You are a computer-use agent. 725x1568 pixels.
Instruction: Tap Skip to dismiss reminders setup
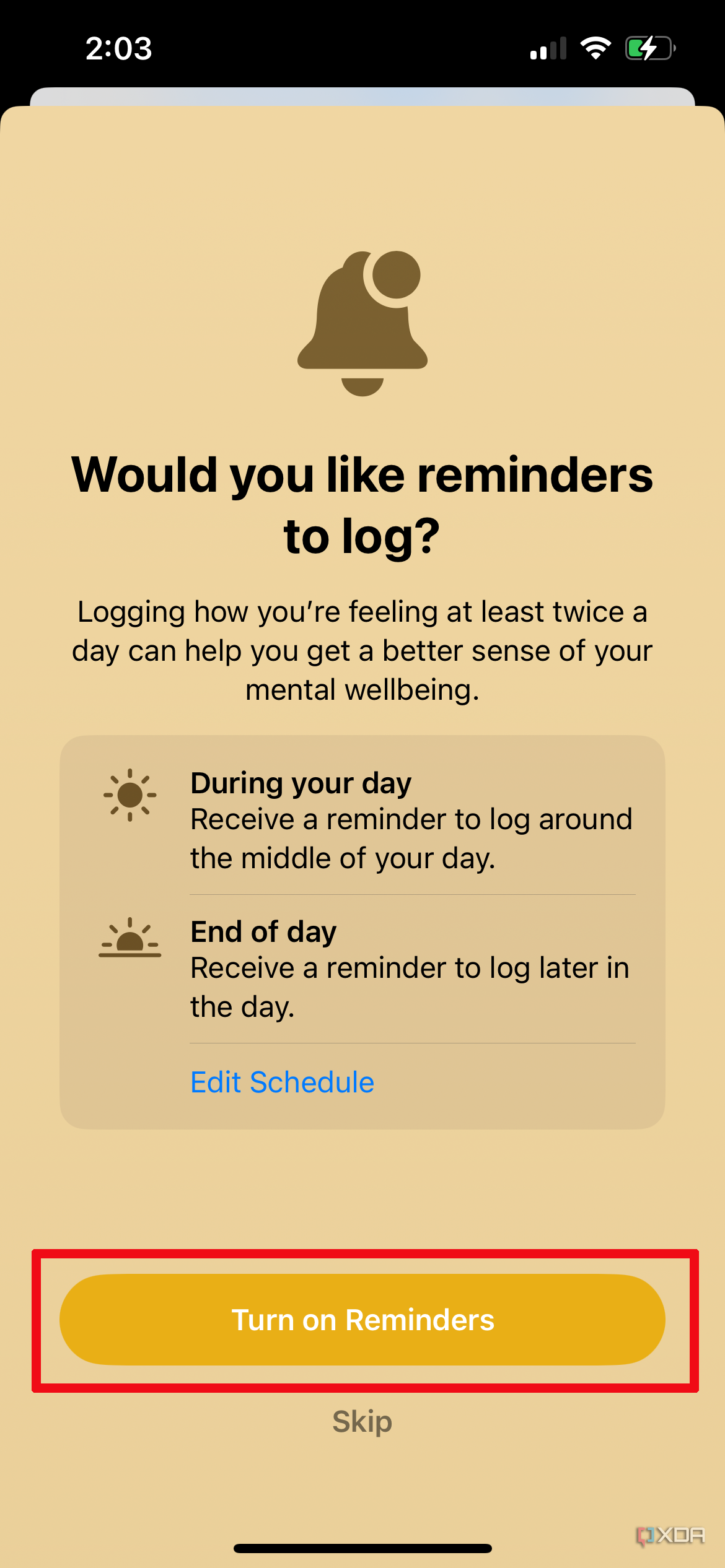coord(362,1421)
